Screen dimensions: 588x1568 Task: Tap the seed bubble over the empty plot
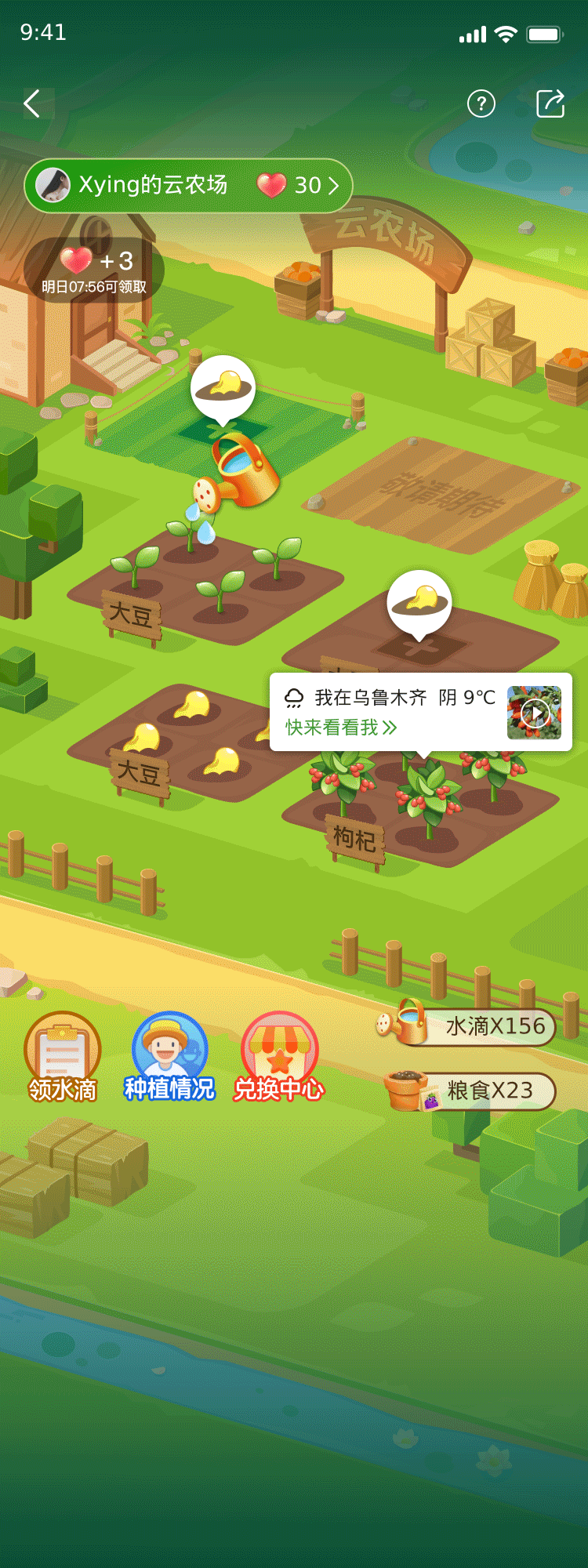tap(419, 600)
